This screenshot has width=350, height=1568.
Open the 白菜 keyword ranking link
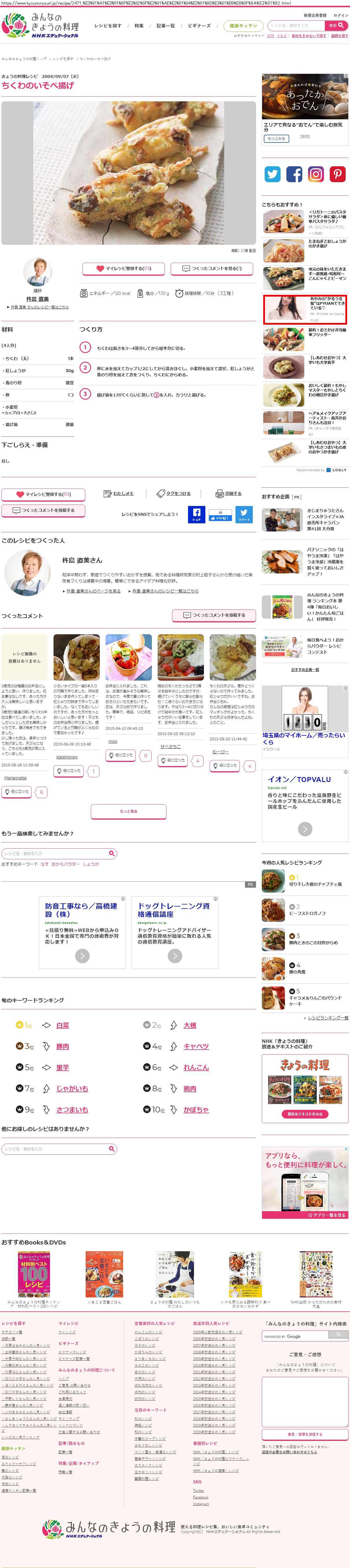[x=62, y=1026]
